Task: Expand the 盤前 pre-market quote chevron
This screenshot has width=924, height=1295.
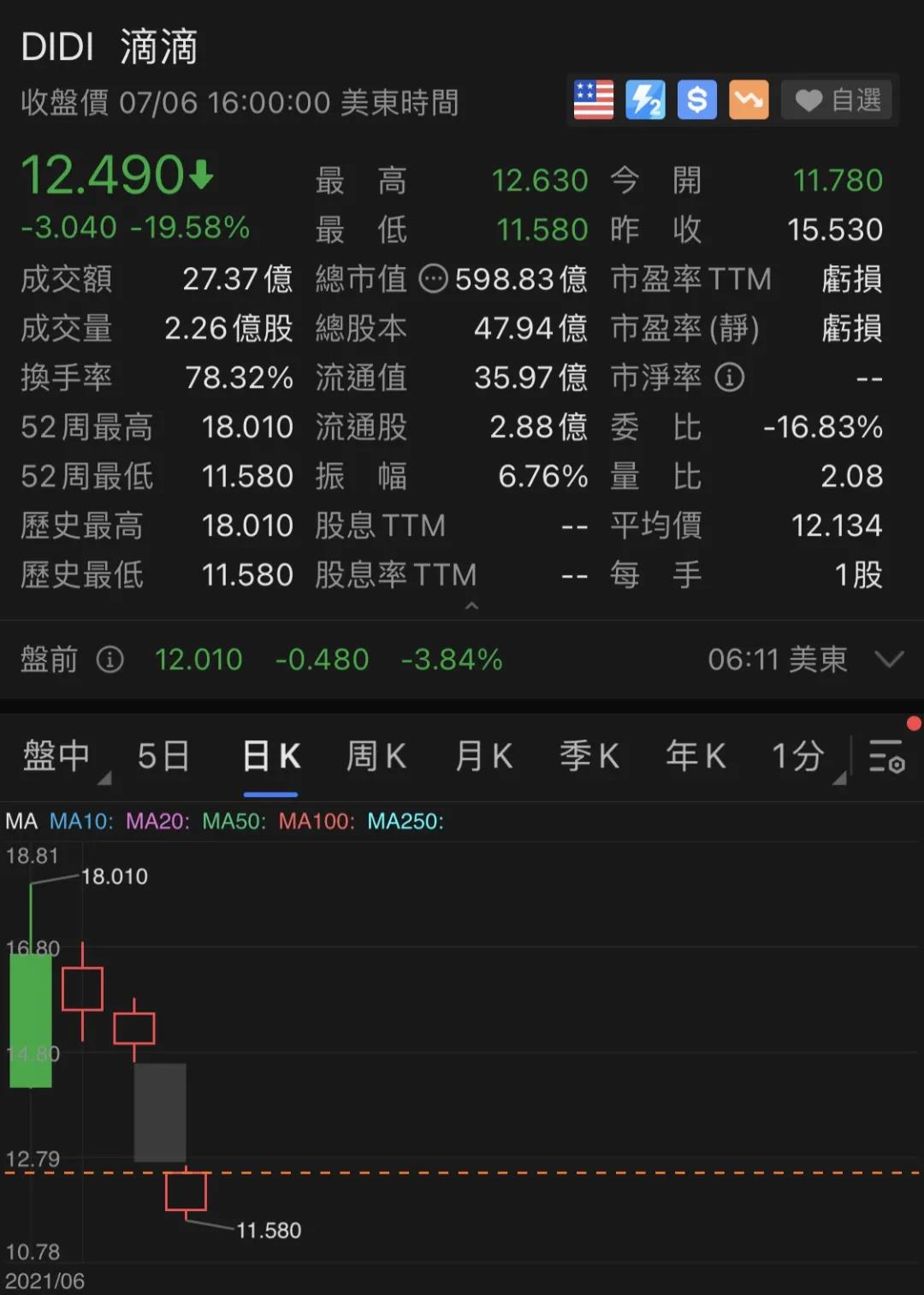Action: pyautogui.click(x=890, y=659)
